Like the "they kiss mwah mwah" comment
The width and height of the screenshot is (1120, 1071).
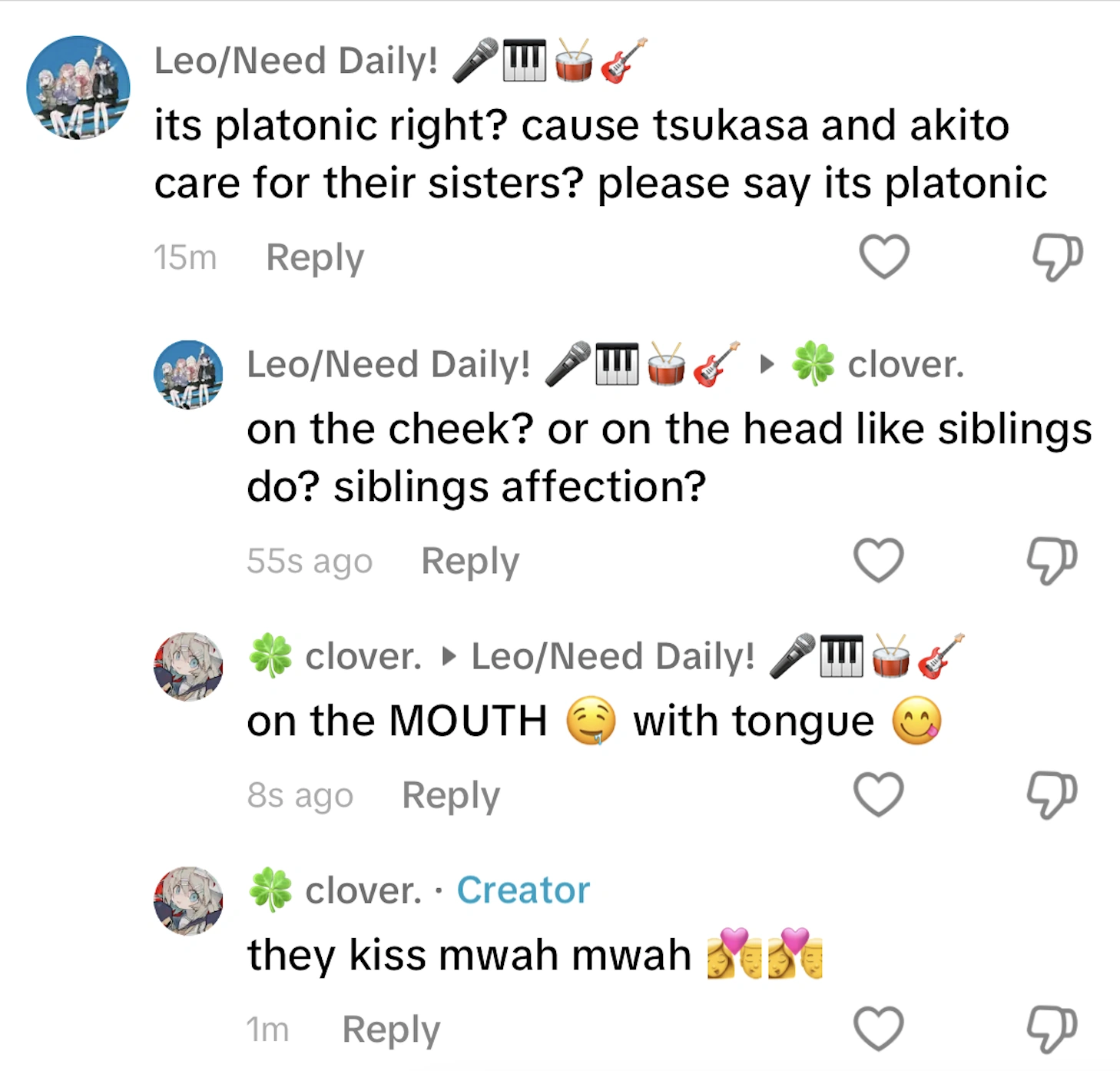[878, 1028]
